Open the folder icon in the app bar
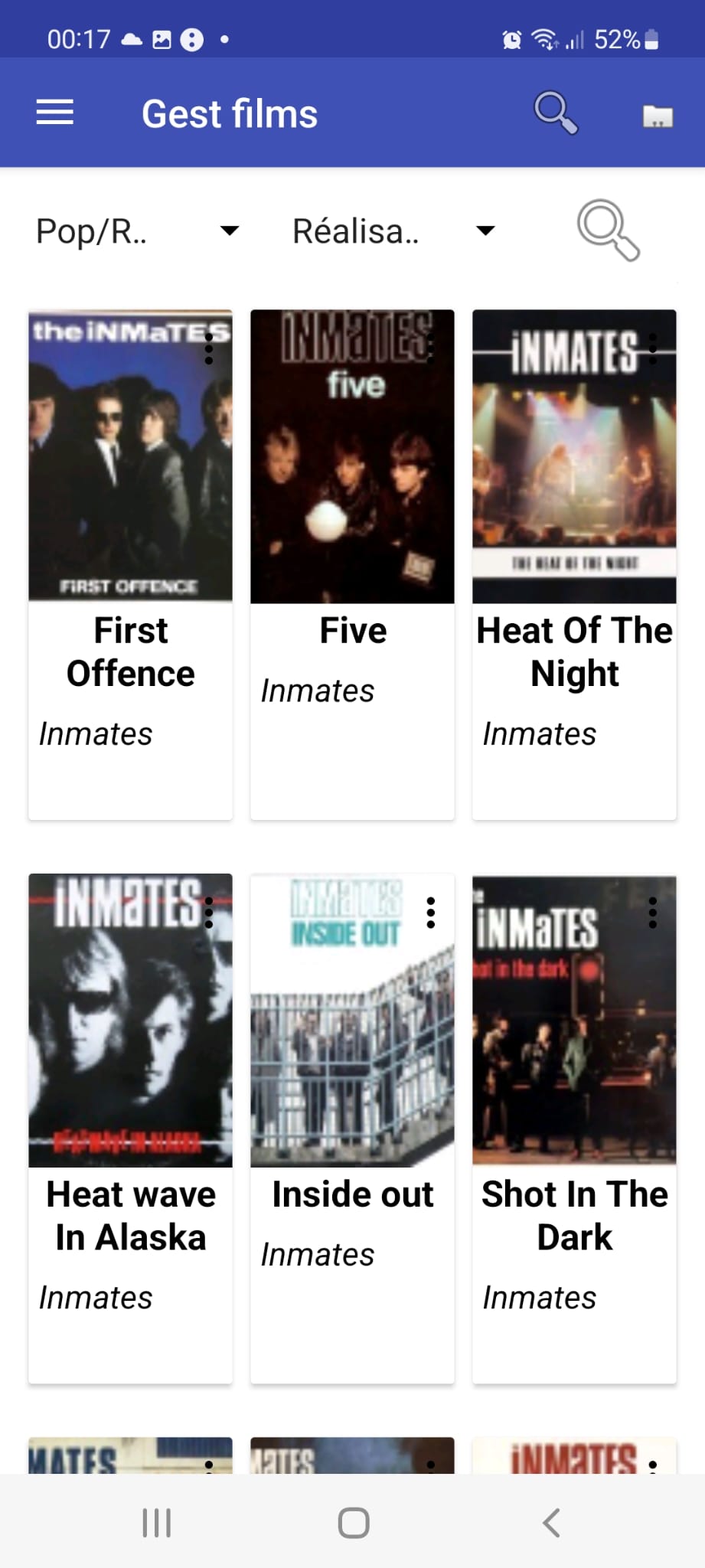Screen dimensions: 705x1568 click(658, 116)
